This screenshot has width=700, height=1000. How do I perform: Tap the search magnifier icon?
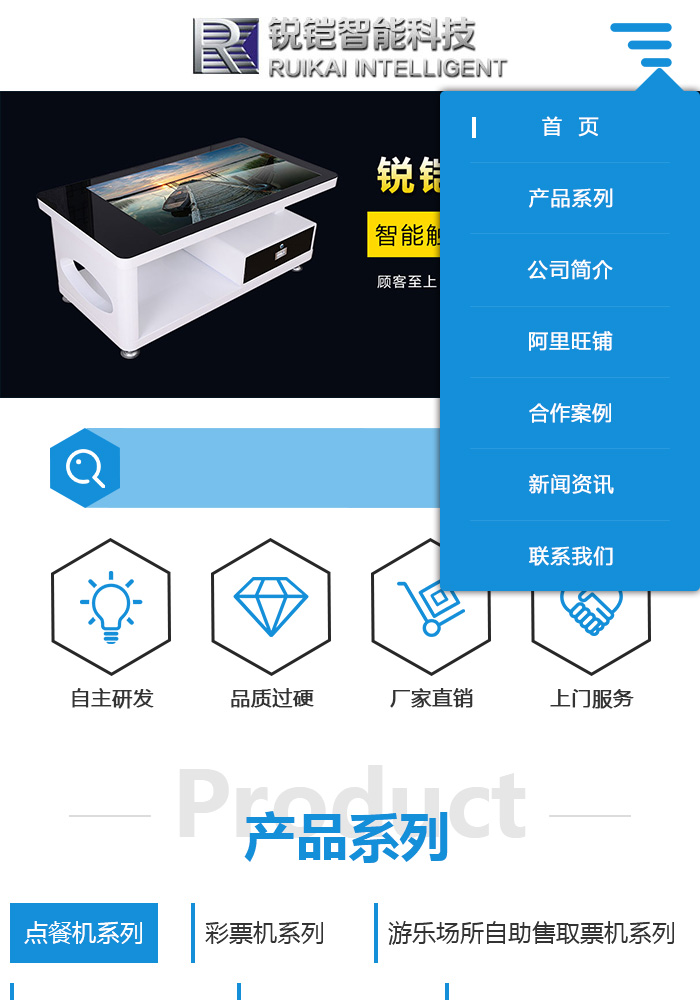coord(85,468)
